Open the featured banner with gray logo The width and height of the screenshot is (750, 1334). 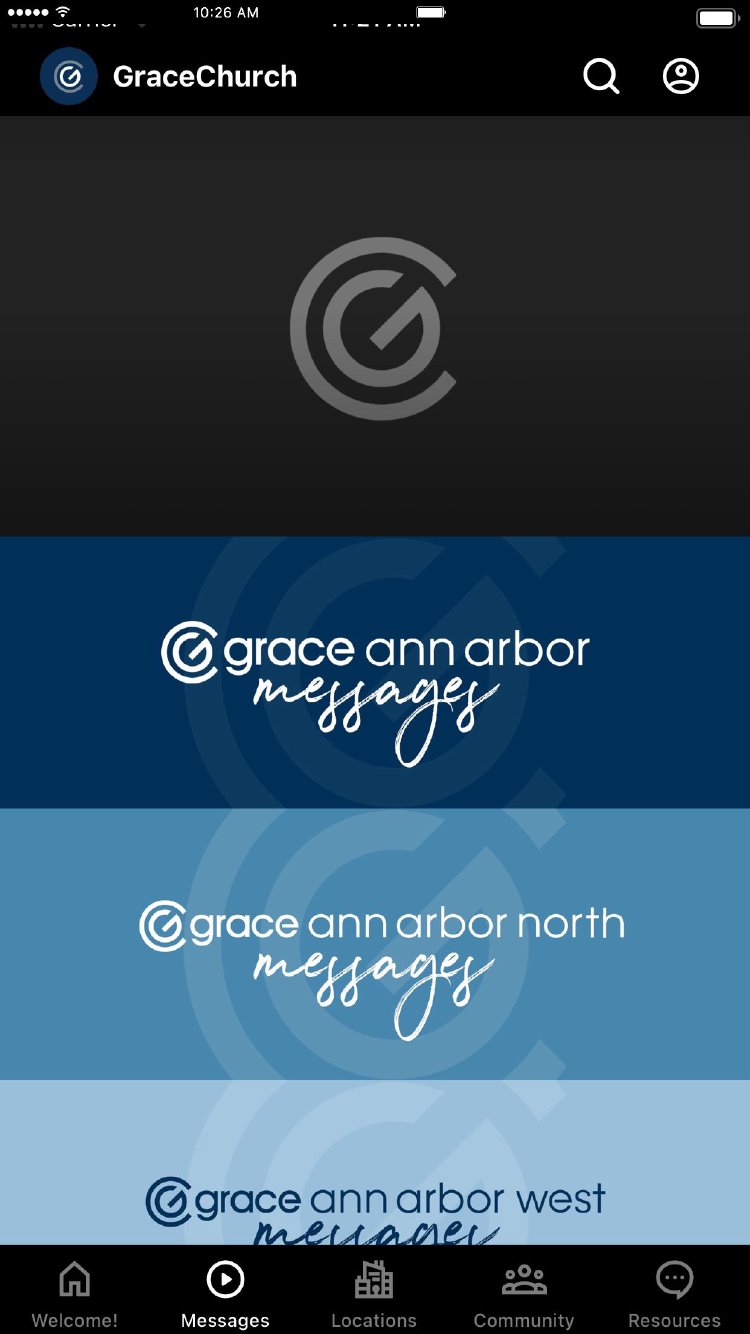point(375,326)
